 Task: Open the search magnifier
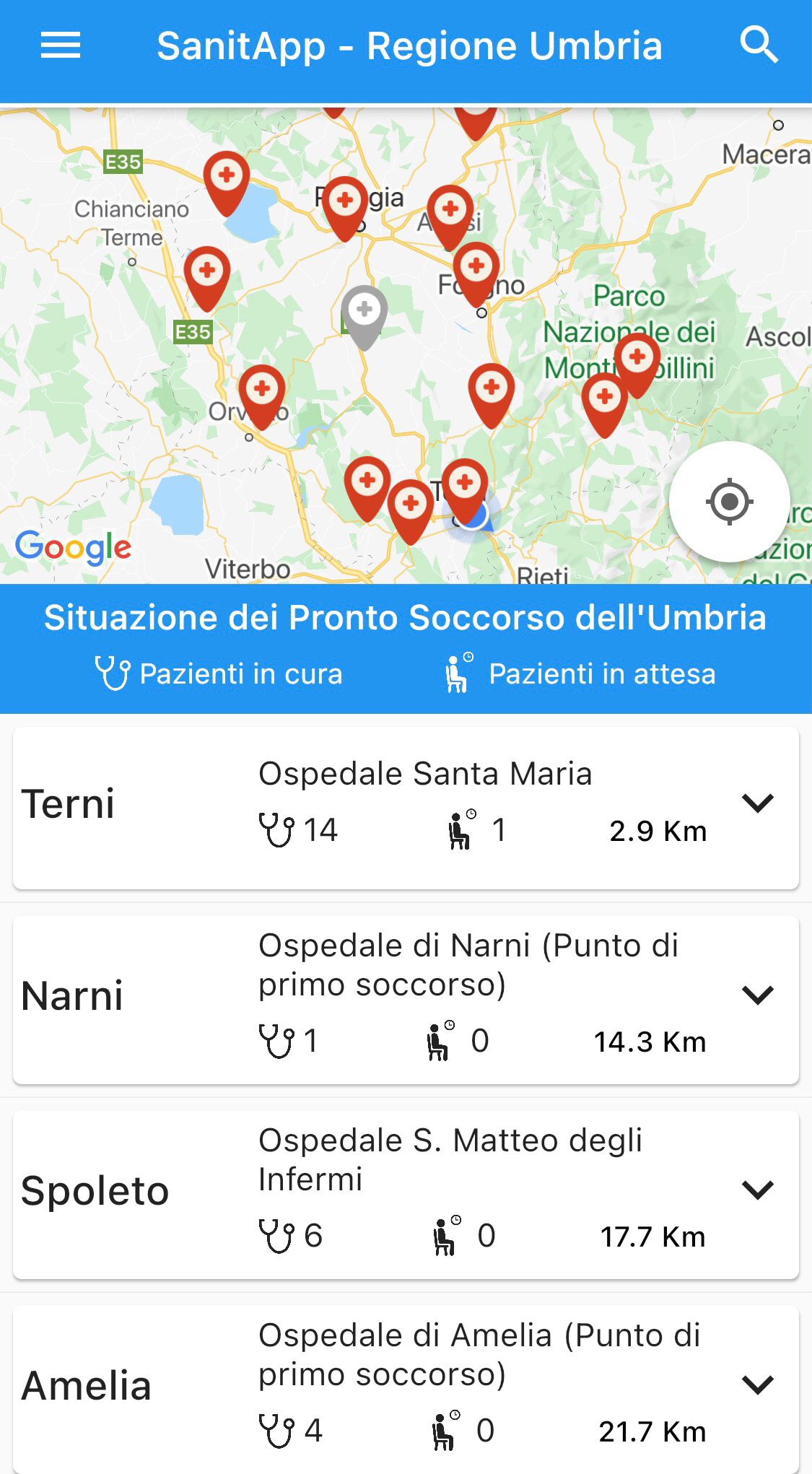759,45
